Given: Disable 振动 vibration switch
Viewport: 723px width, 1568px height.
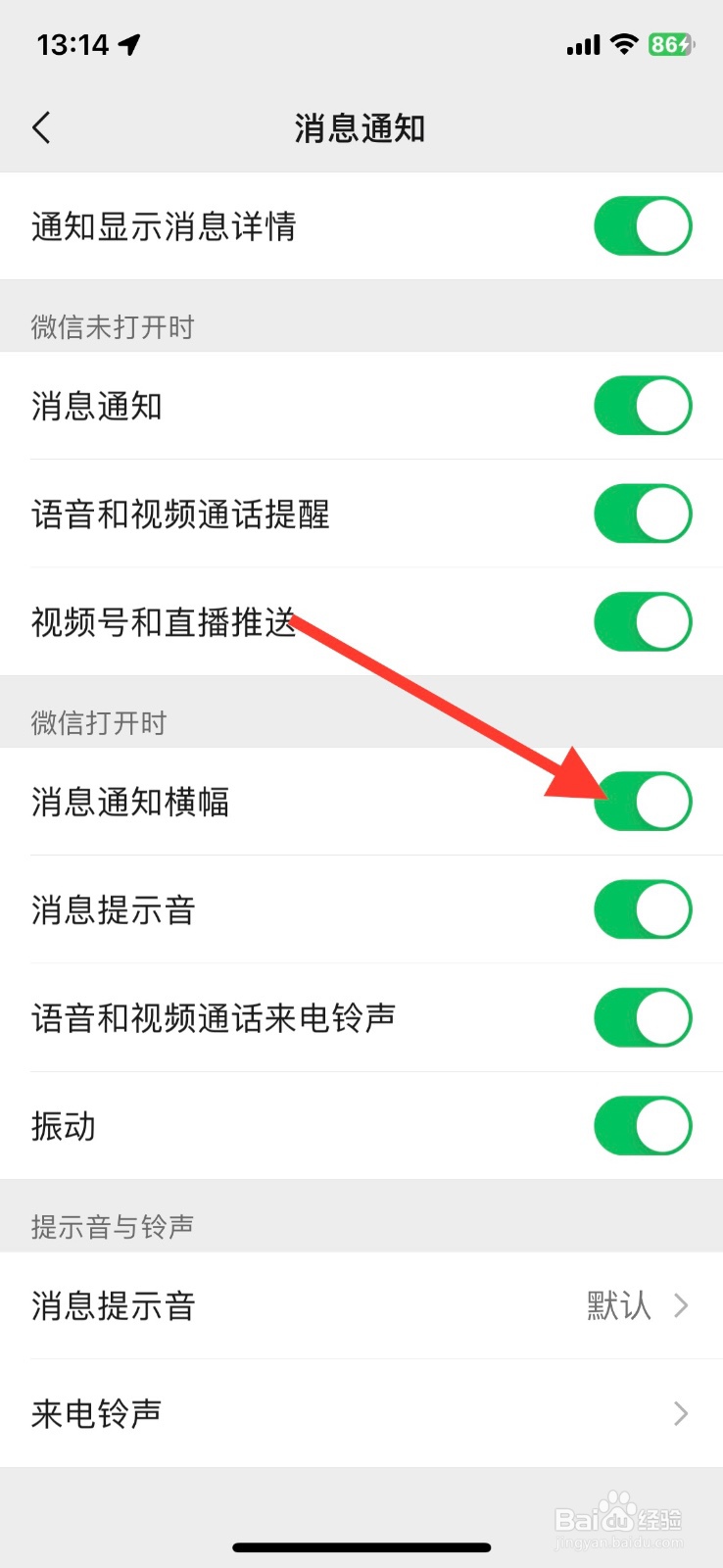Looking at the screenshot, I should pyautogui.click(x=643, y=1125).
